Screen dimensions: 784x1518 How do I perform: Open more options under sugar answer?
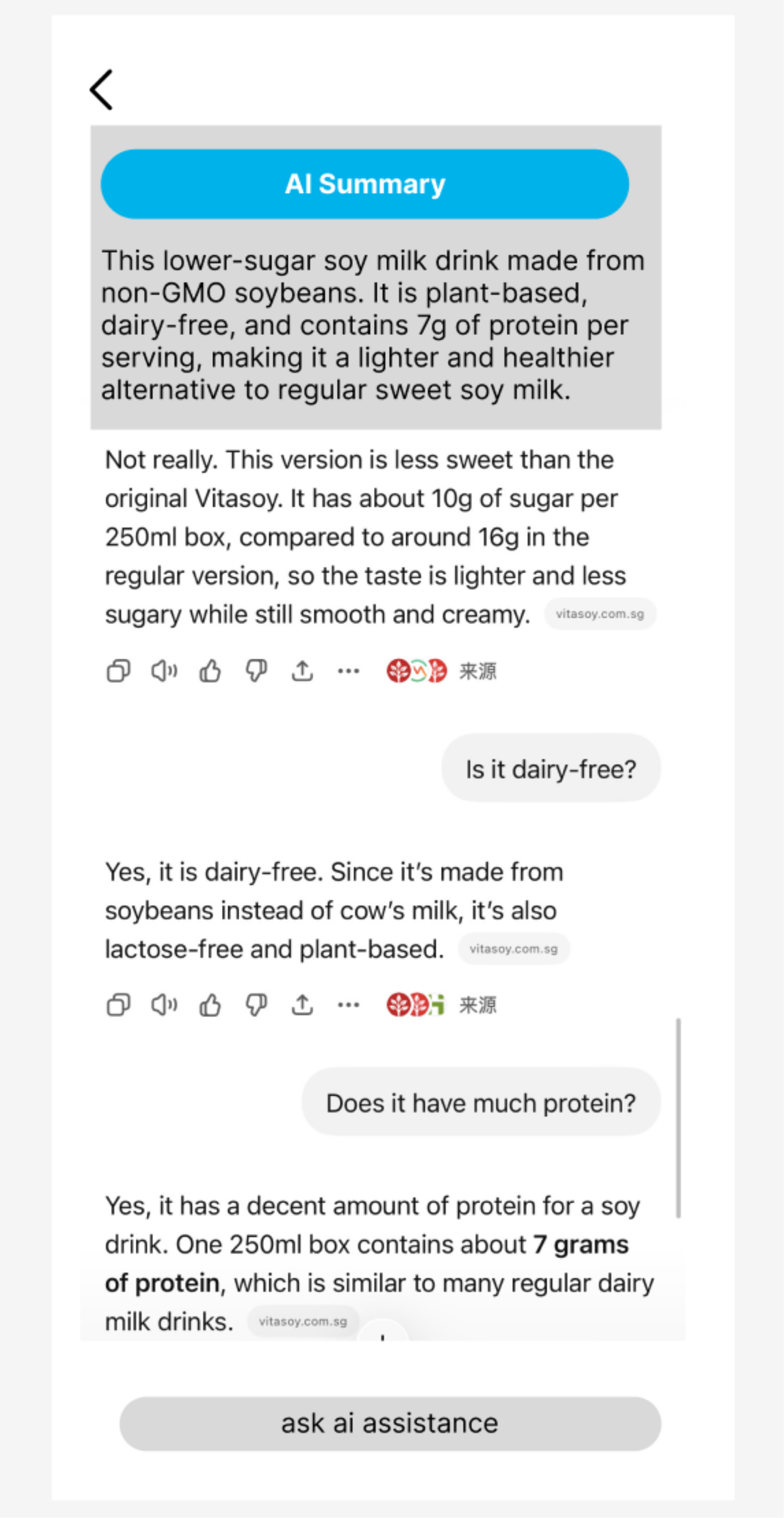coord(348,671)
